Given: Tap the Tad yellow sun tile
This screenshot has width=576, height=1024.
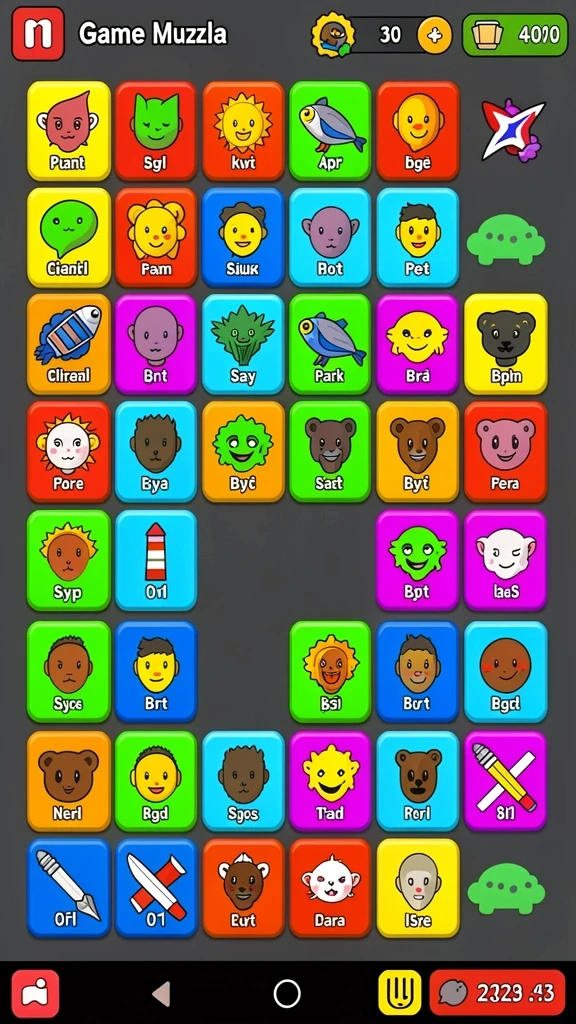Looking at the screenshot, I should point(330,781).
